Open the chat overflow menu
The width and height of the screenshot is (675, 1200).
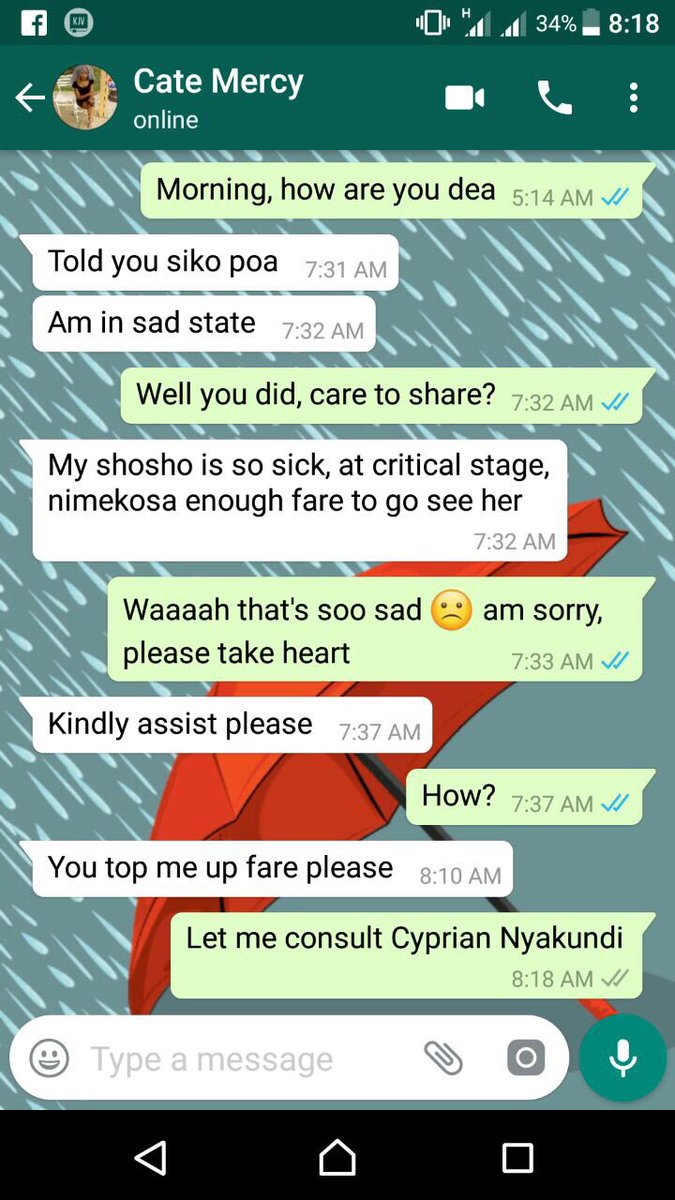click(633, 97)
